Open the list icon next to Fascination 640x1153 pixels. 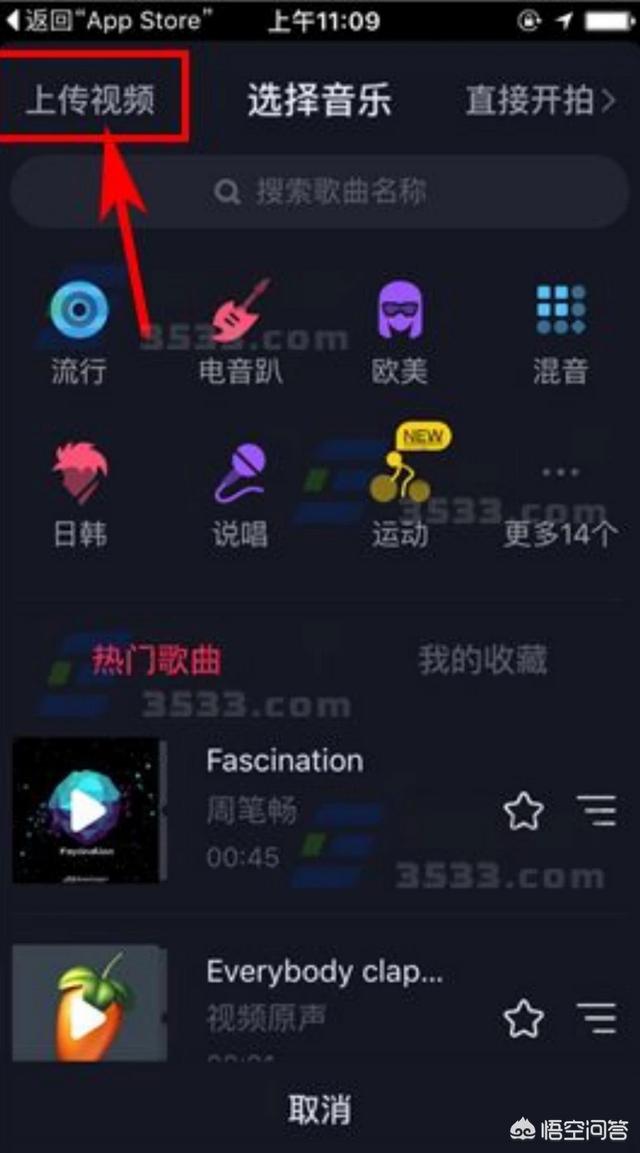click(x=596, y=811)
